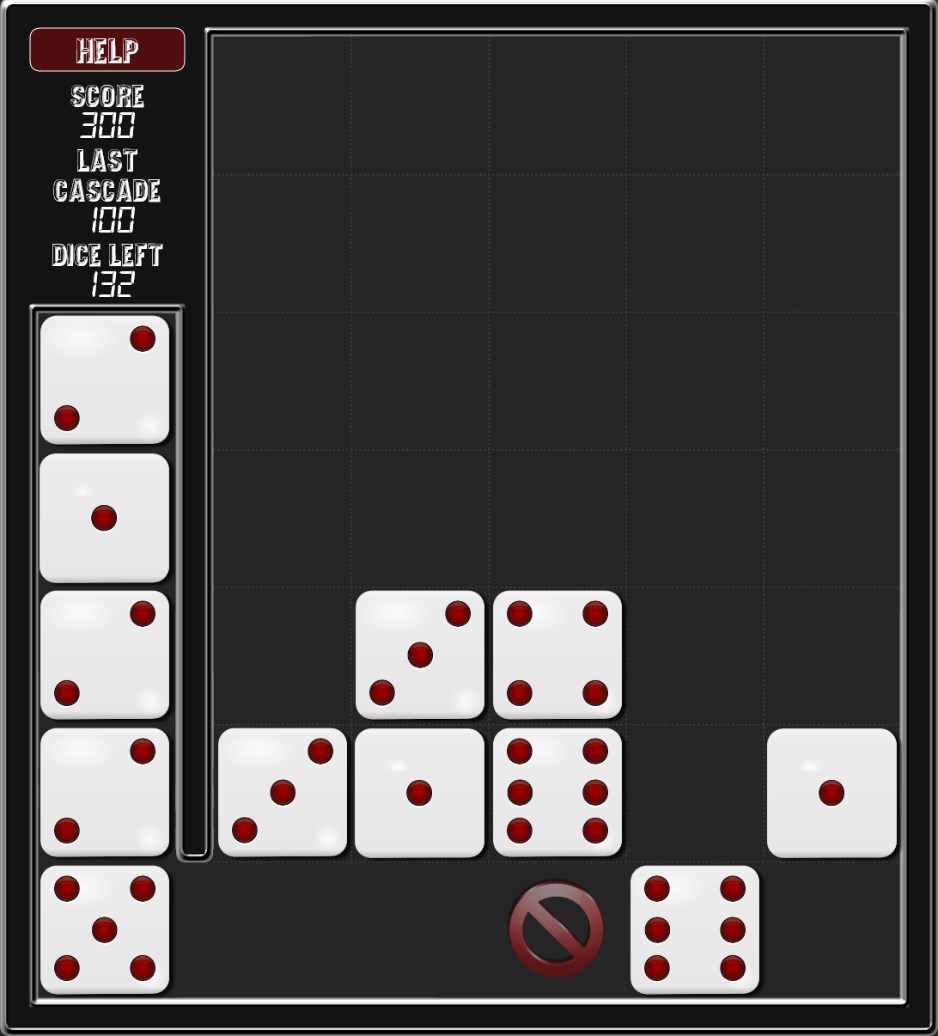938x1036 pixels.
Task: Tap the six-dot die below the four-dot die
Action: 557,792
